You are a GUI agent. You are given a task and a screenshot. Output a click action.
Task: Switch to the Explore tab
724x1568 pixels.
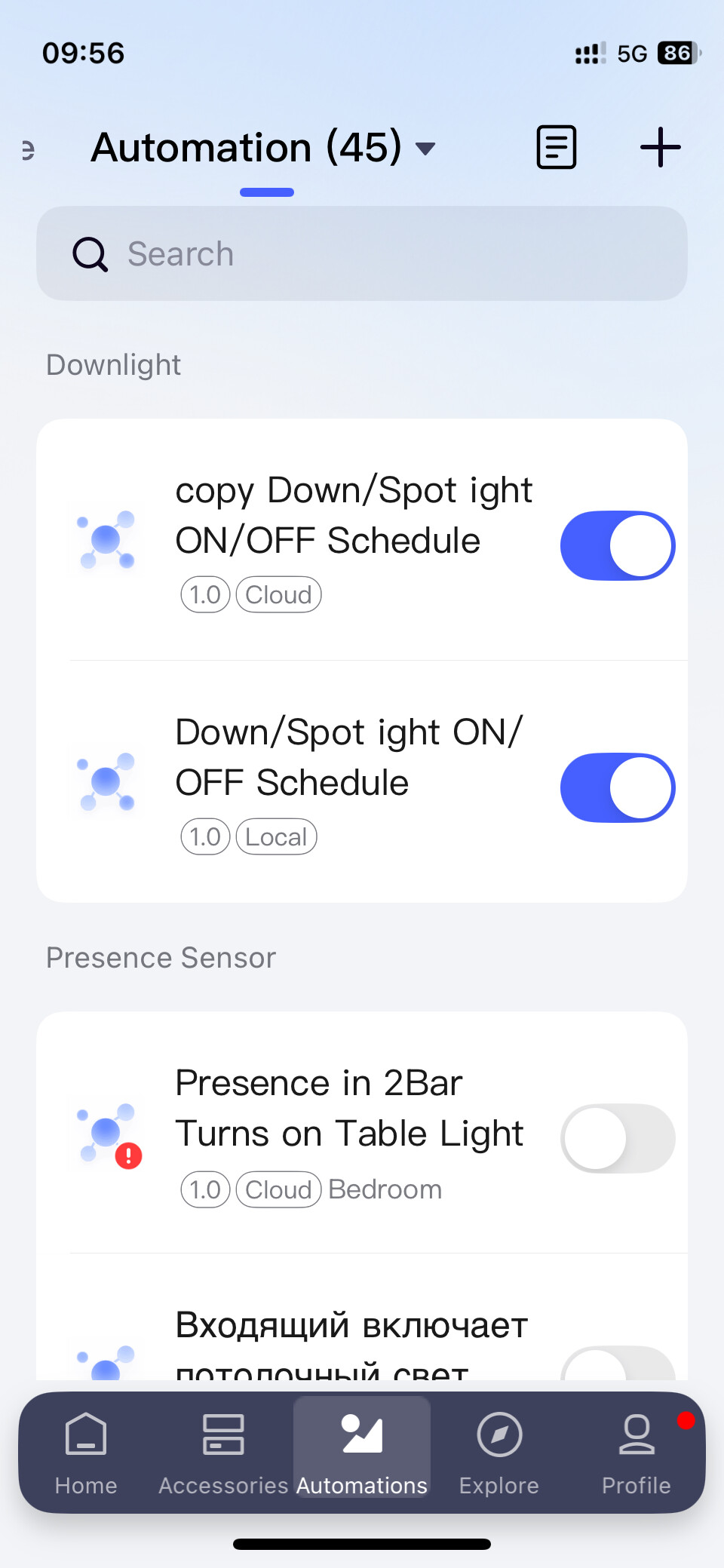coord(499,1453)
